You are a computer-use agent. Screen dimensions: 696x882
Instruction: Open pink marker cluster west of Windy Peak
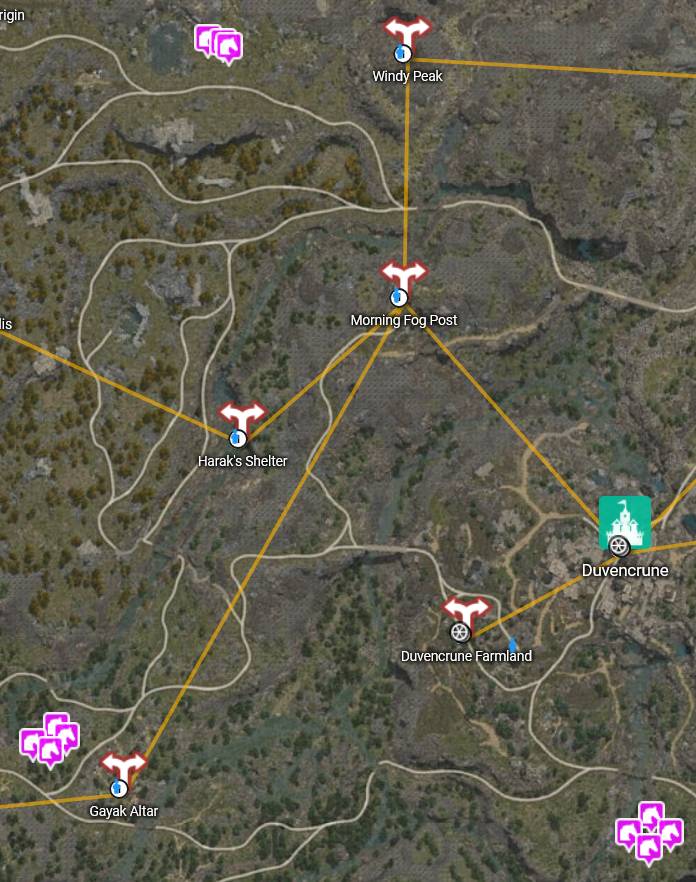click(219, 43)
